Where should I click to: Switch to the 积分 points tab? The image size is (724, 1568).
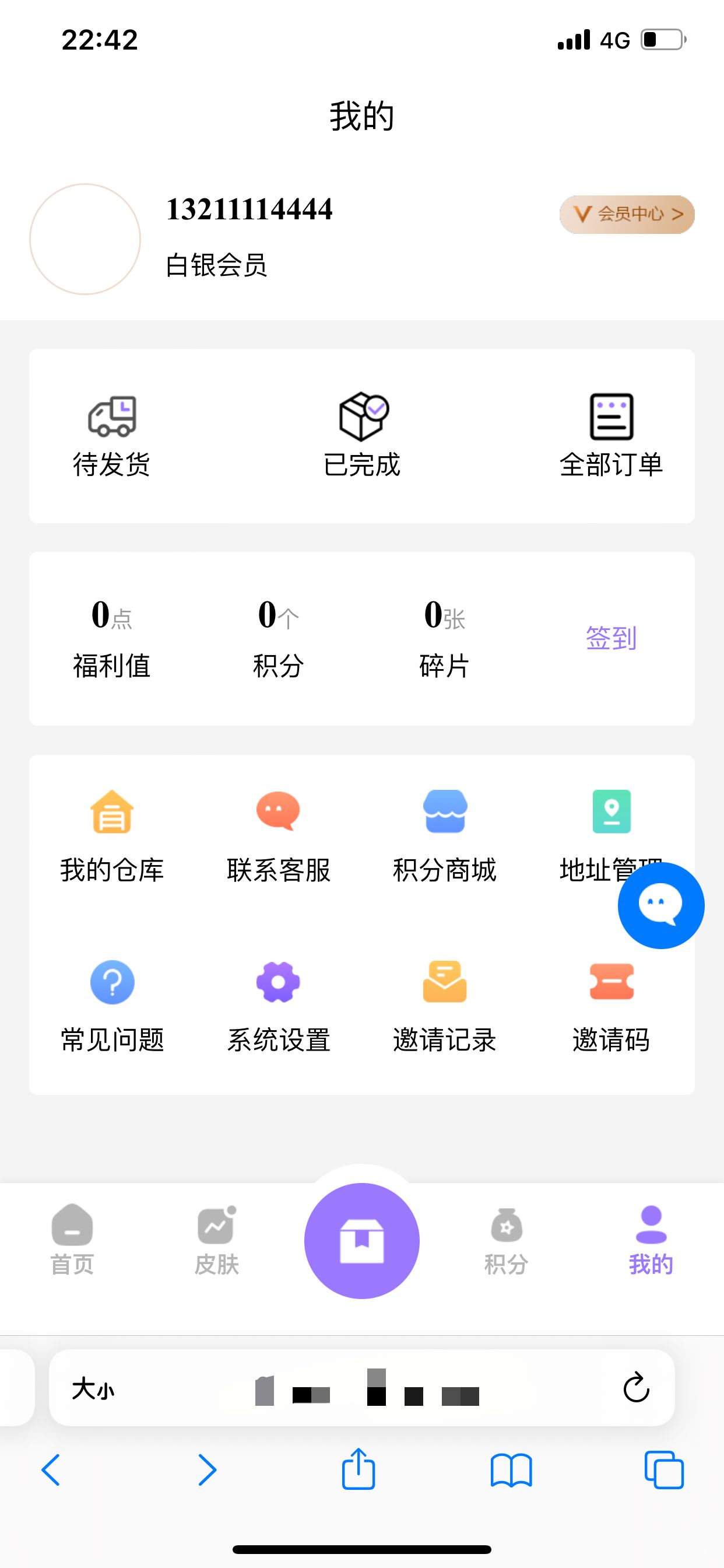[506, 1240]
